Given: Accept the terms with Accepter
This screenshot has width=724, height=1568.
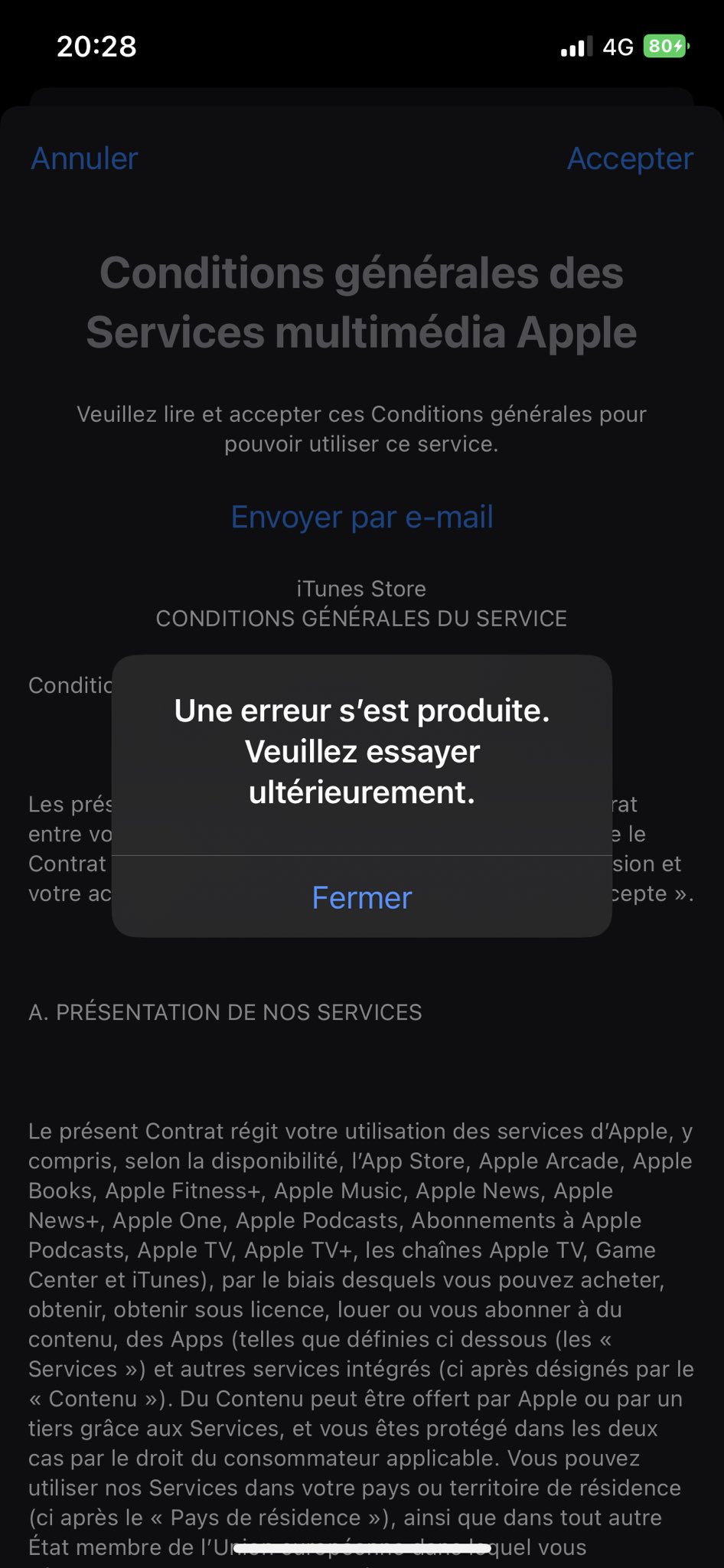Looking at the screenshot, I should coord(629,158).
